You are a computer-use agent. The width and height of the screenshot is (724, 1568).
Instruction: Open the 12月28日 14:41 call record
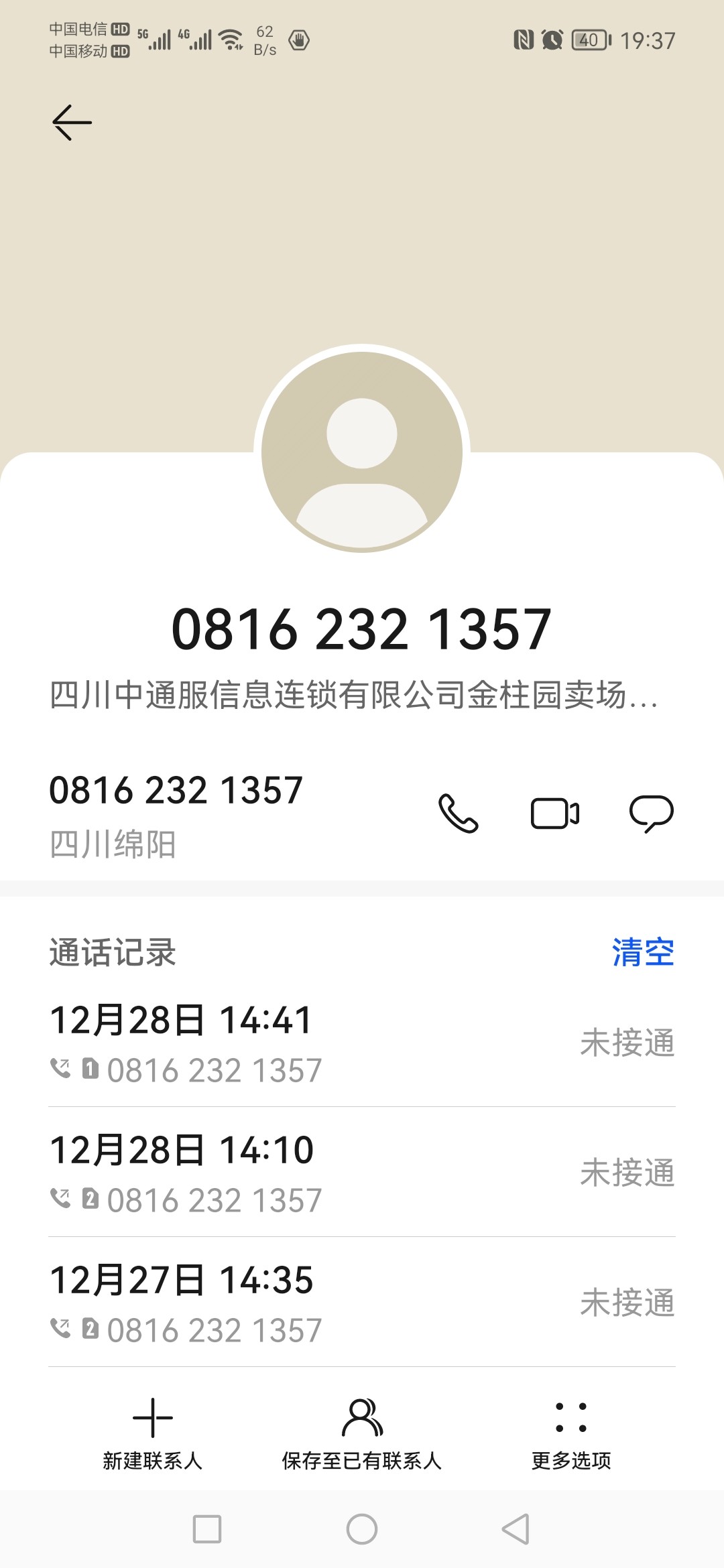coord(362,1043)
